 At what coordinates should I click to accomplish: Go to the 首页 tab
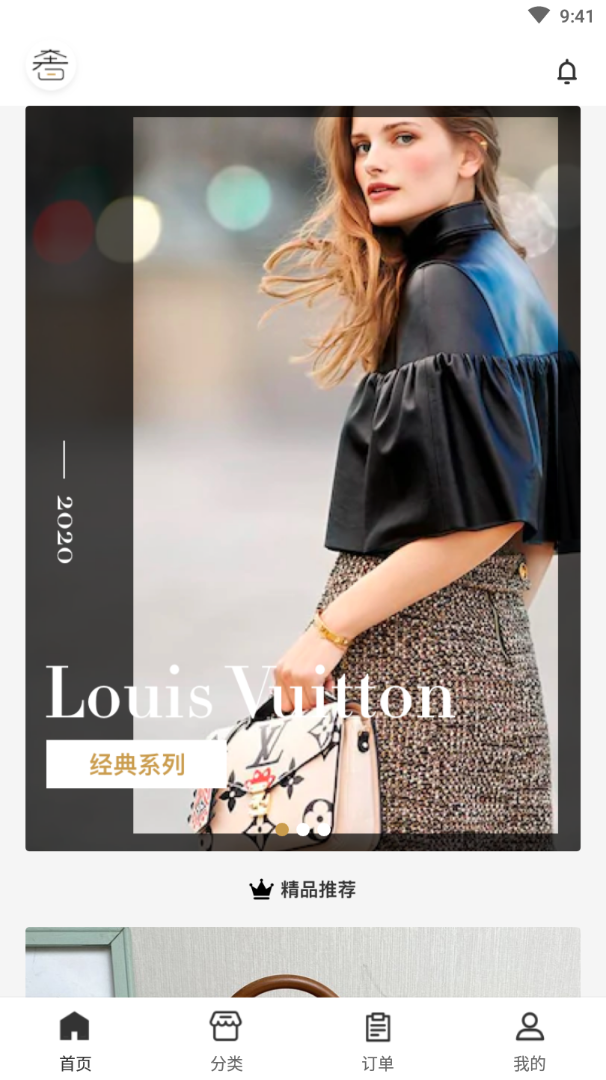[x=75, y=1041]
